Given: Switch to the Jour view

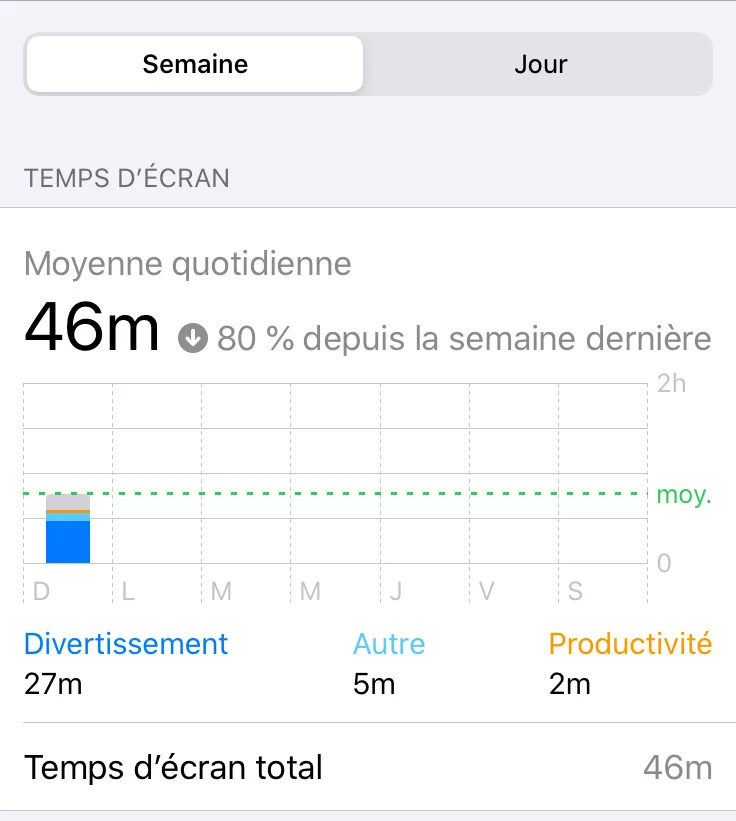Looking at the screenshot, I should [540, 65].
